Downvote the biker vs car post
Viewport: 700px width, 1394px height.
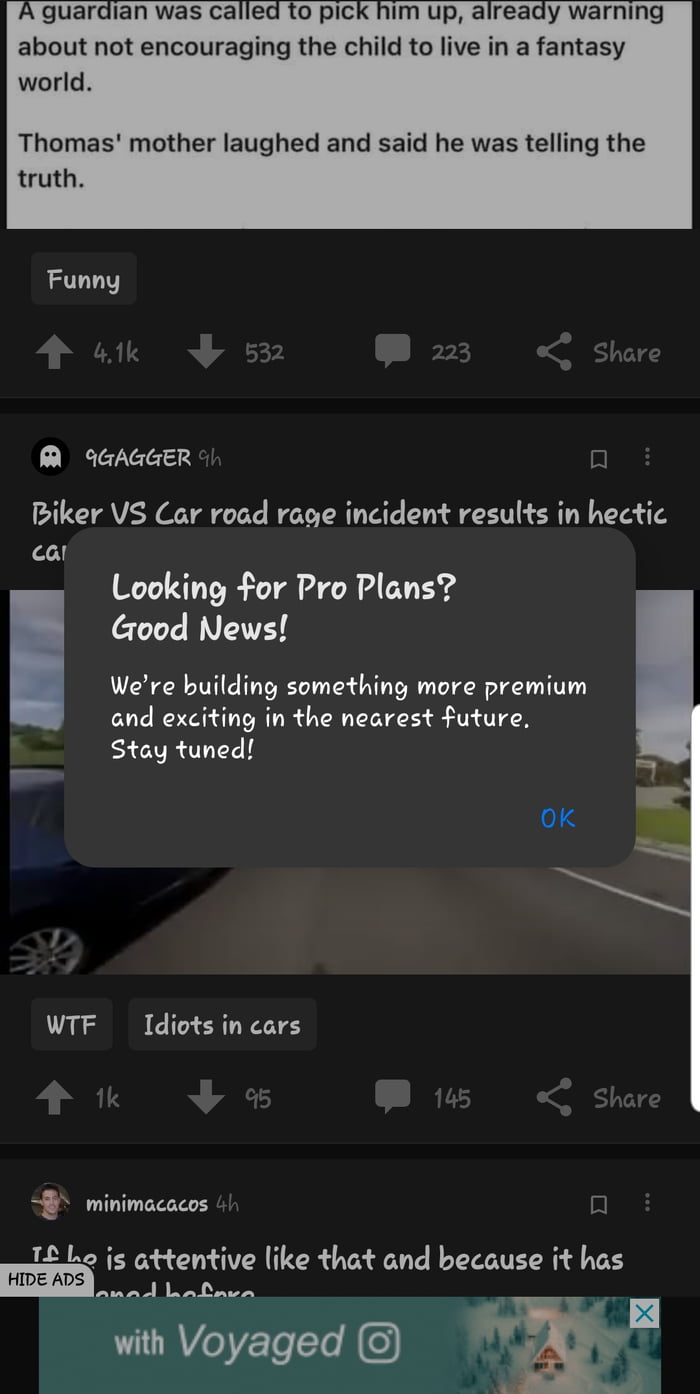point(206,1098)
